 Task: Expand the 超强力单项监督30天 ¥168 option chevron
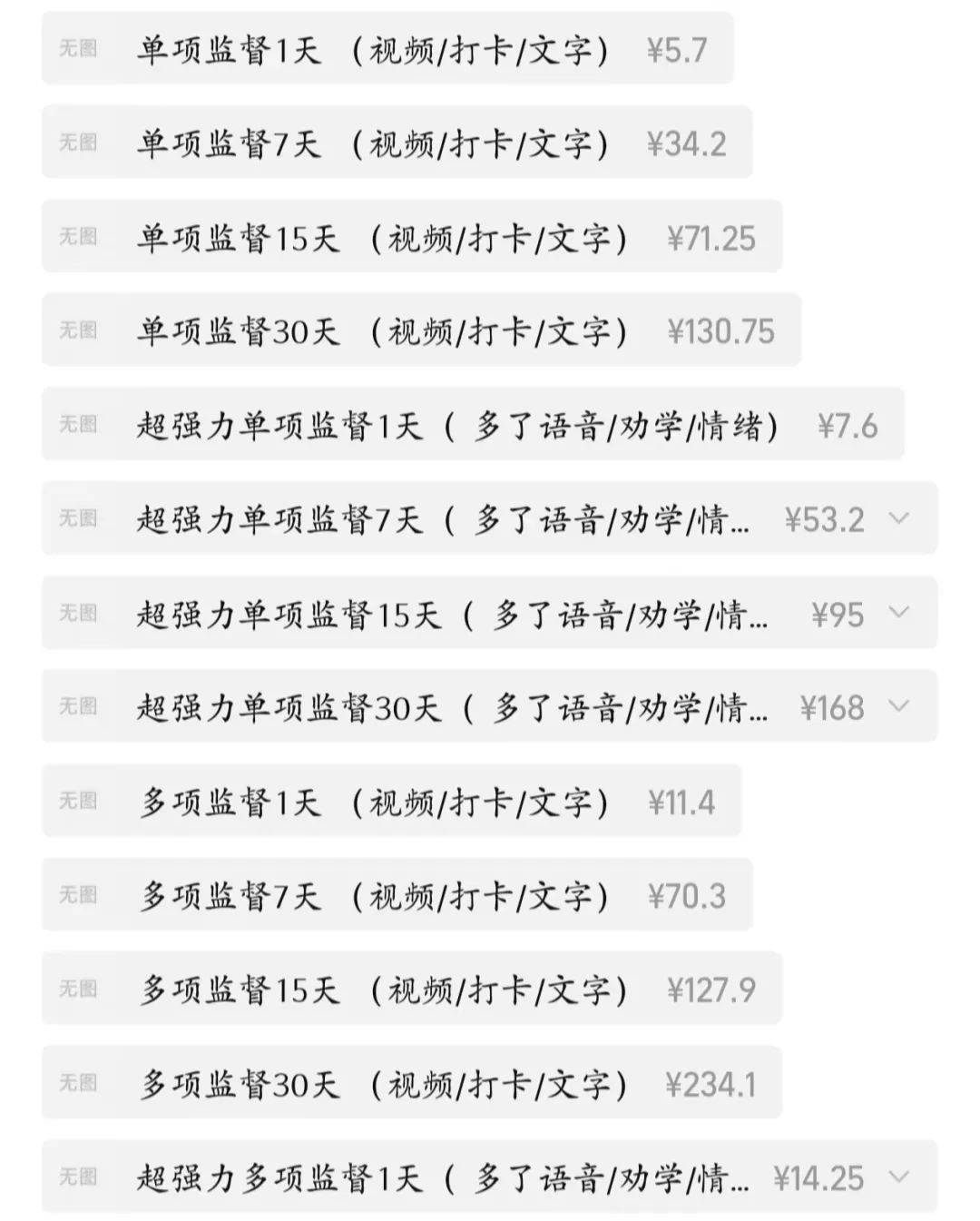898,706
